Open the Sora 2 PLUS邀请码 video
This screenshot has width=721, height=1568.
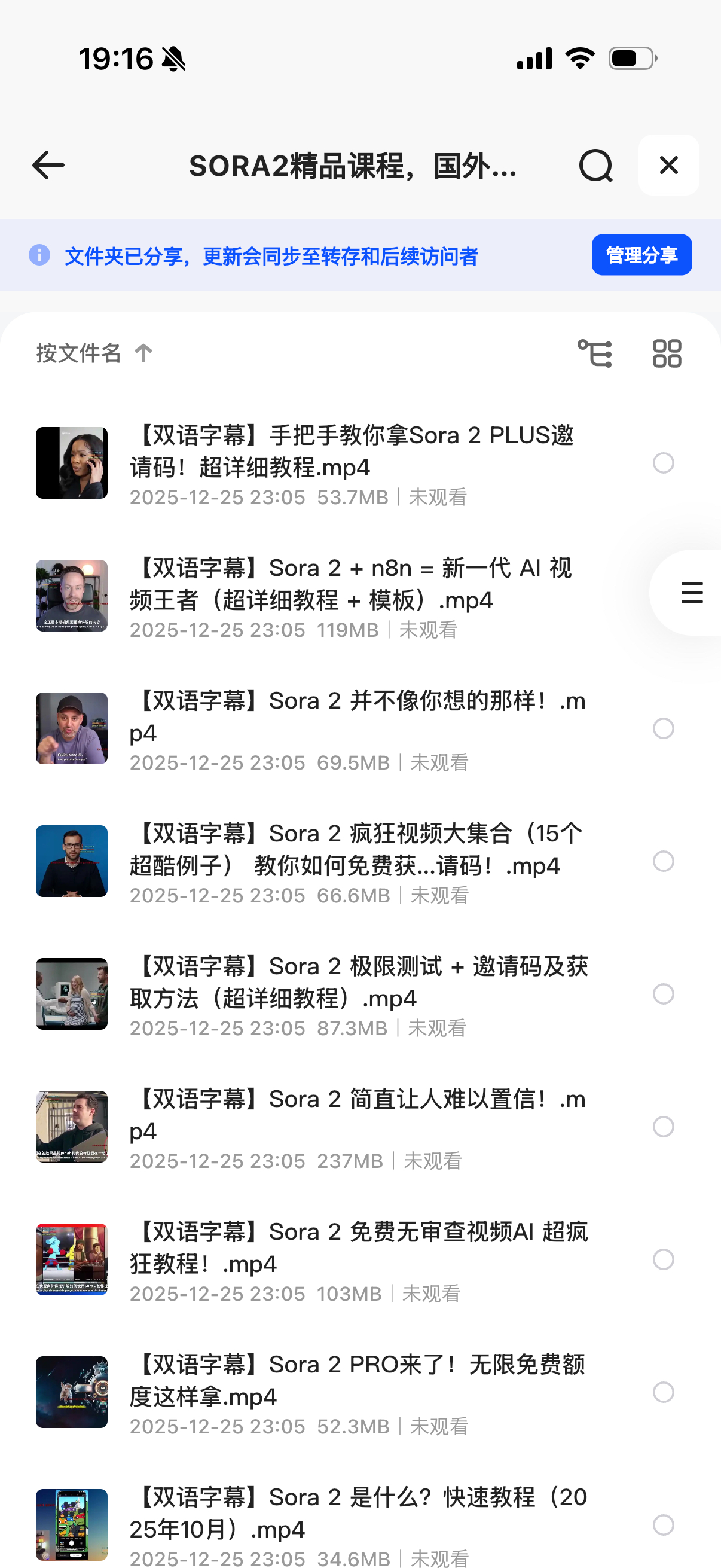point(351,452)
